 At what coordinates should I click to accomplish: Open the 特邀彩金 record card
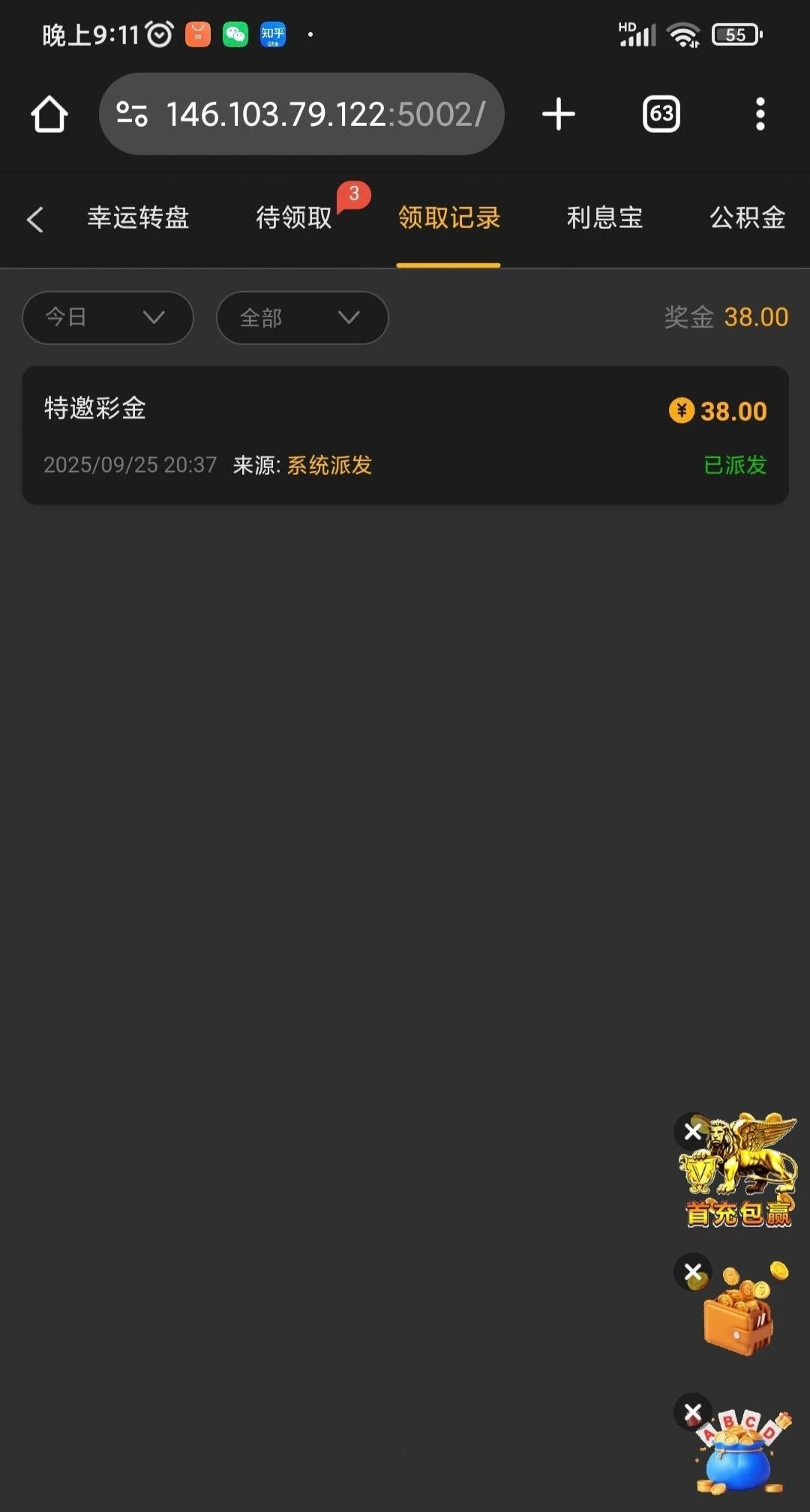(405, 435)
